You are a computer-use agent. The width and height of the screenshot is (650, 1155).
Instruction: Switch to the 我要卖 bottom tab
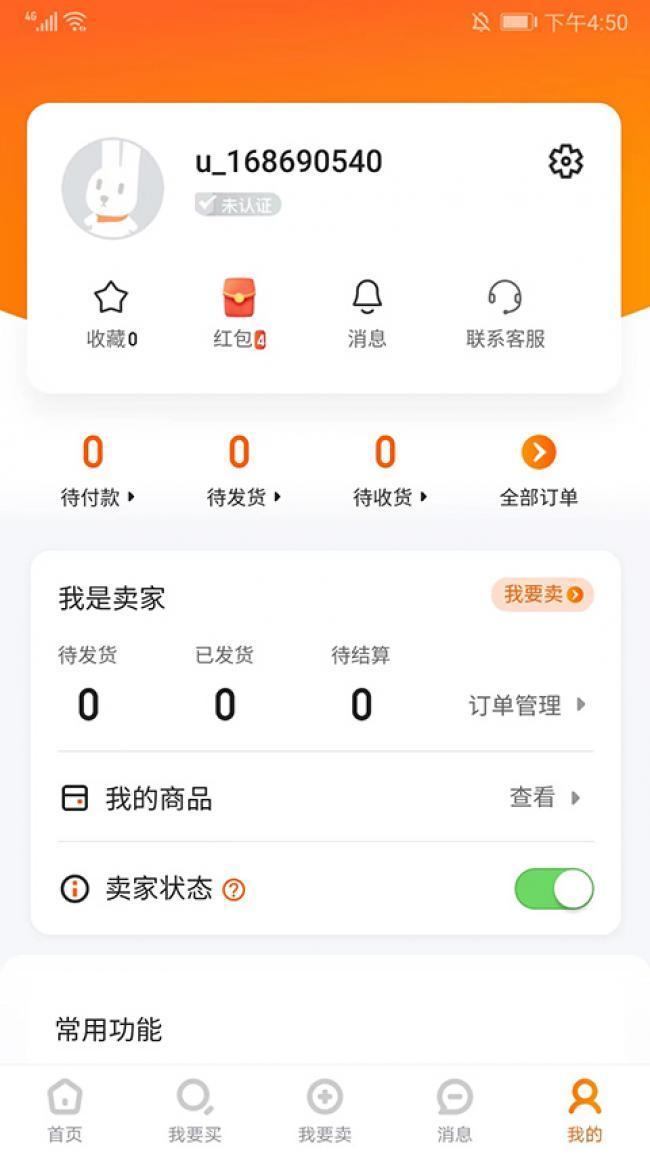point(324,1110)
